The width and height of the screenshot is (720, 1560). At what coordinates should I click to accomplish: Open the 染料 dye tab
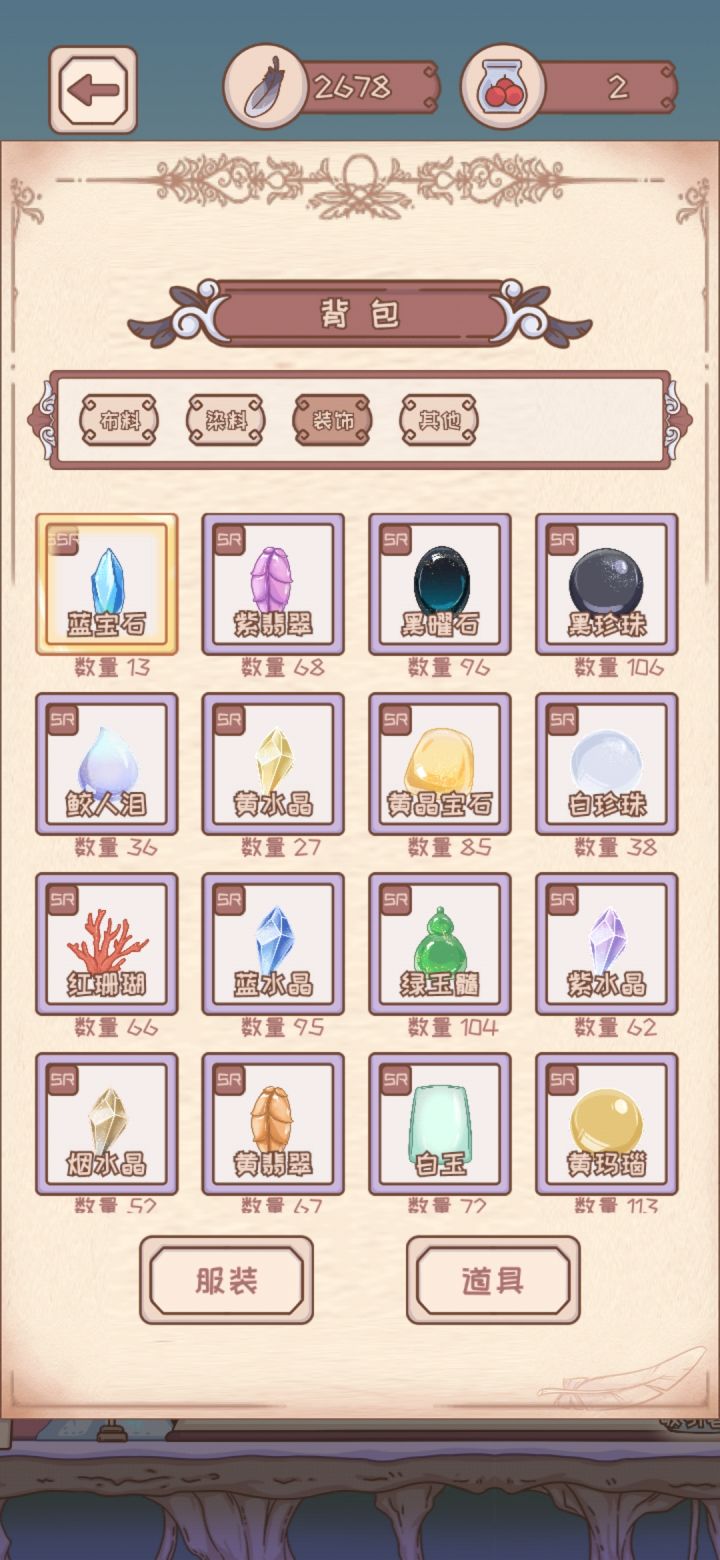point(226,421)
